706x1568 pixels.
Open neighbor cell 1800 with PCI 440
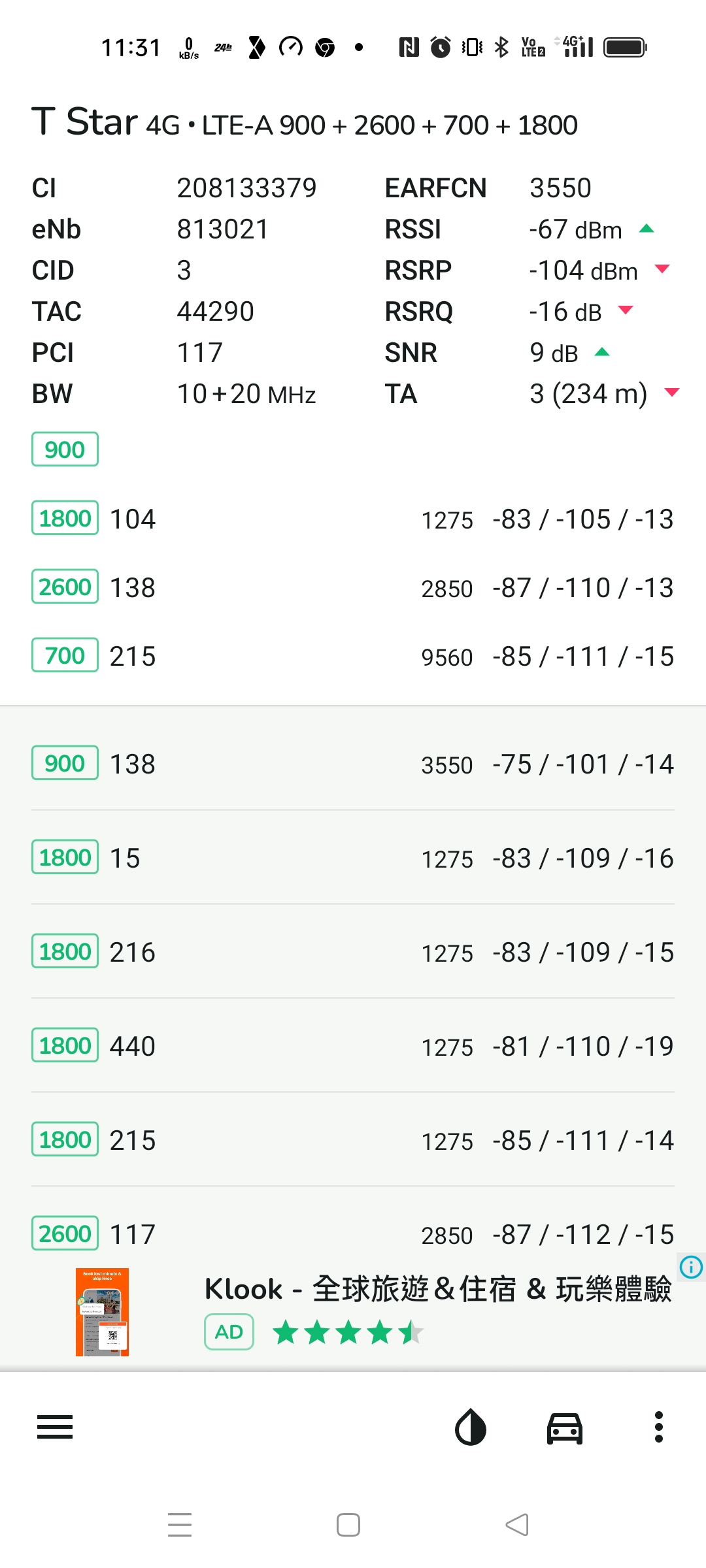point(353,1045)
